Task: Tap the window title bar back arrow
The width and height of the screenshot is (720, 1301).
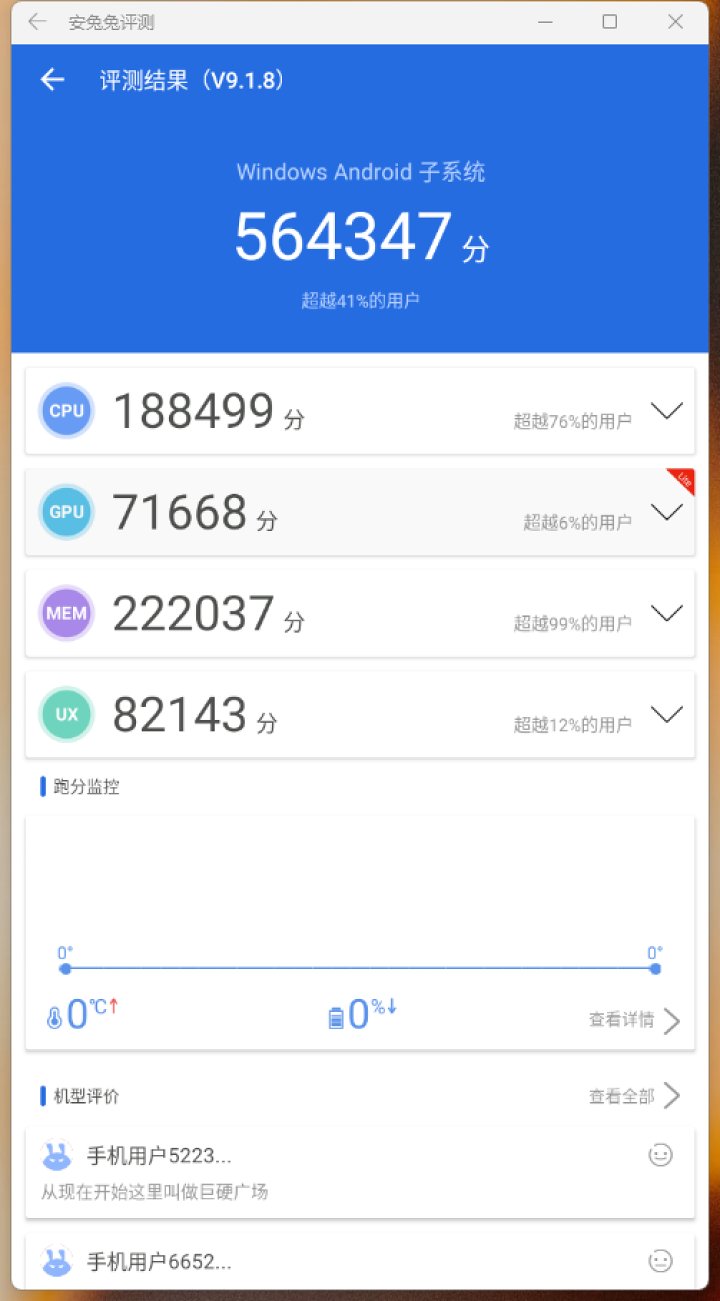Action: coord(37,22)
